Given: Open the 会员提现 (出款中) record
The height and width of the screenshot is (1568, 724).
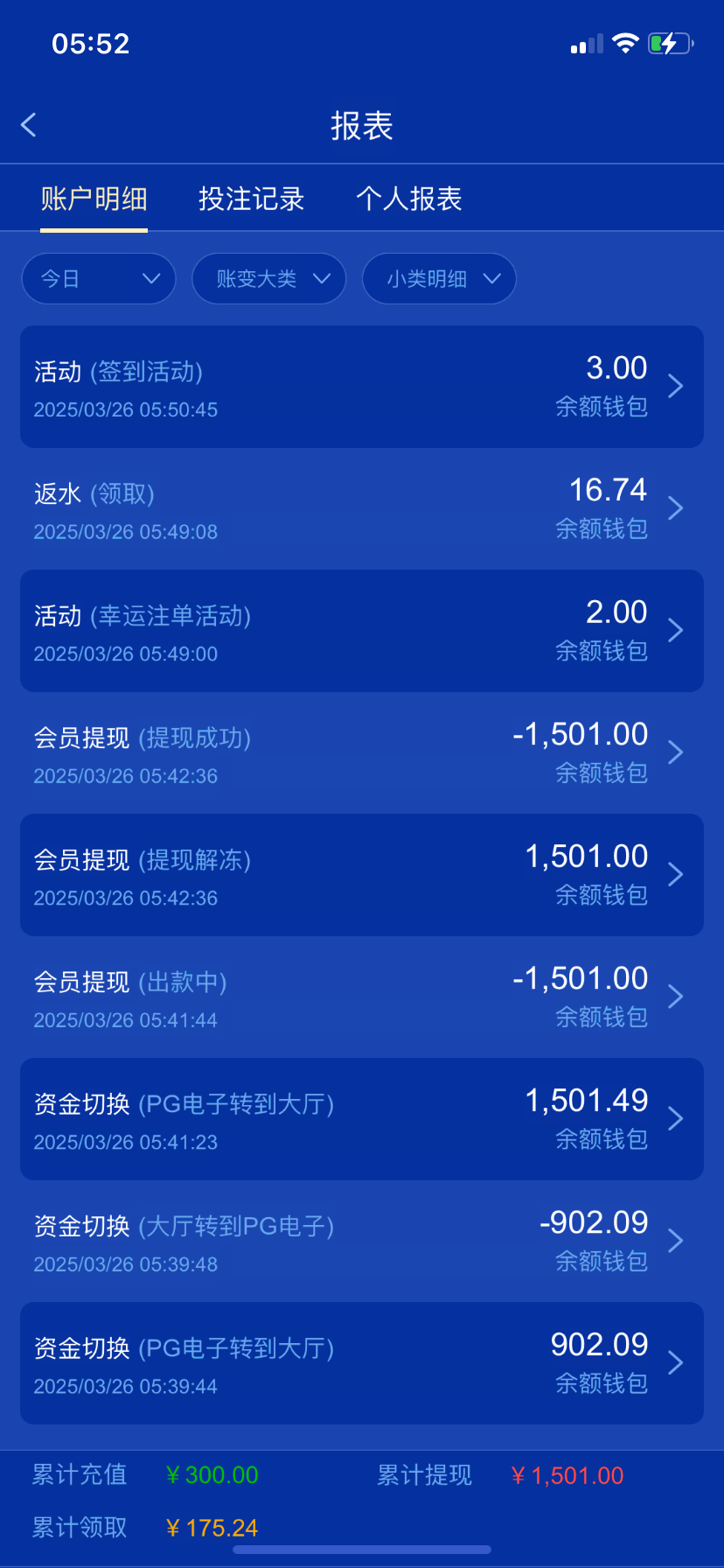Looking at the screenshot, I should coord(362,997).
